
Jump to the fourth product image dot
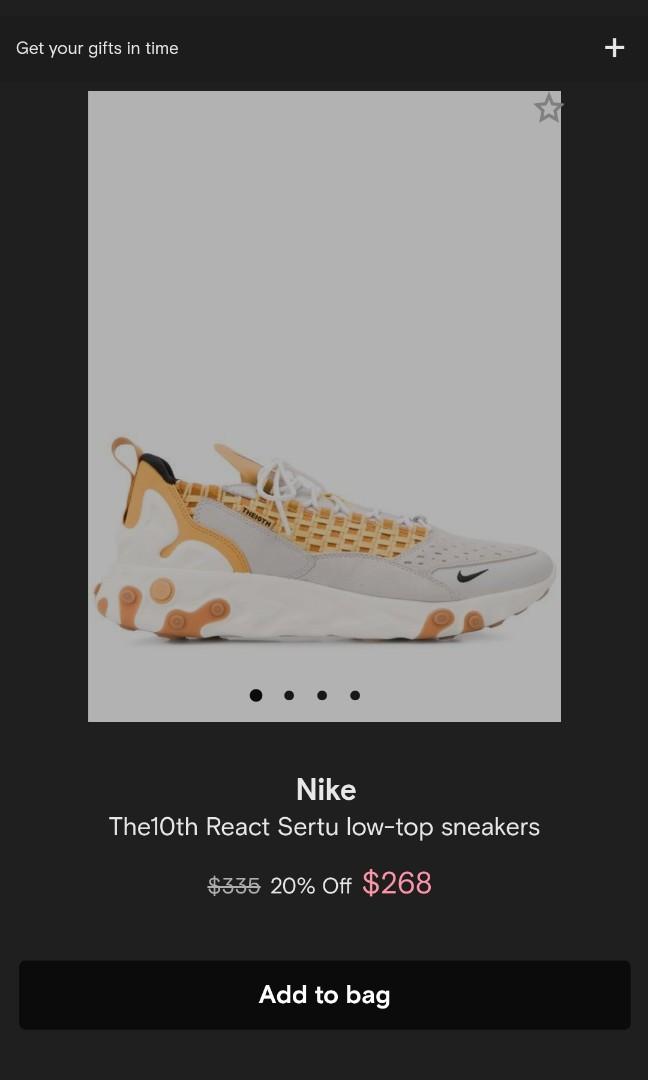click(x=355, y=695)
